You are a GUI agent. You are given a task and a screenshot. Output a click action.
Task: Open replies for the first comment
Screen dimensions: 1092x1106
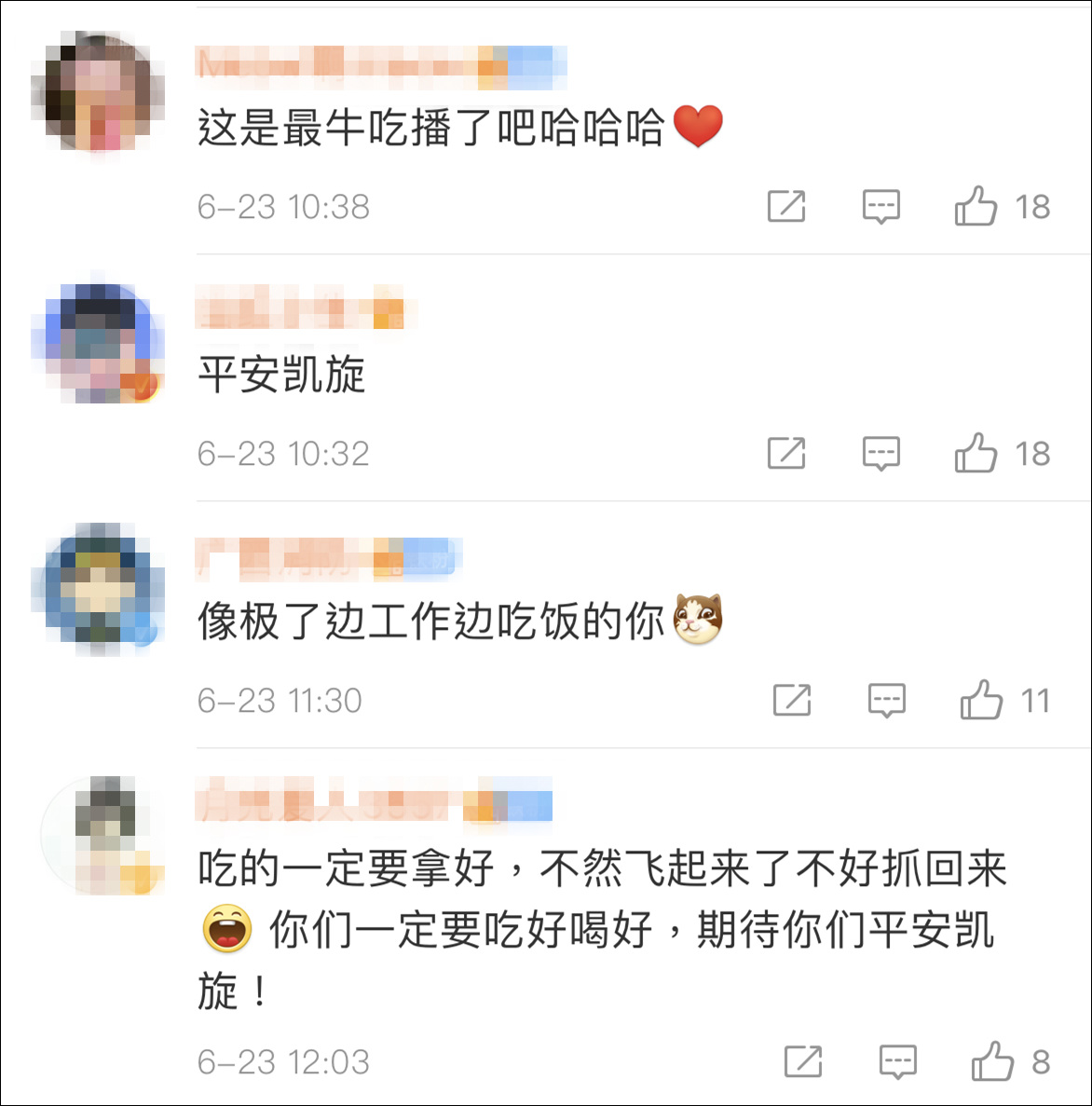(880, 207)
